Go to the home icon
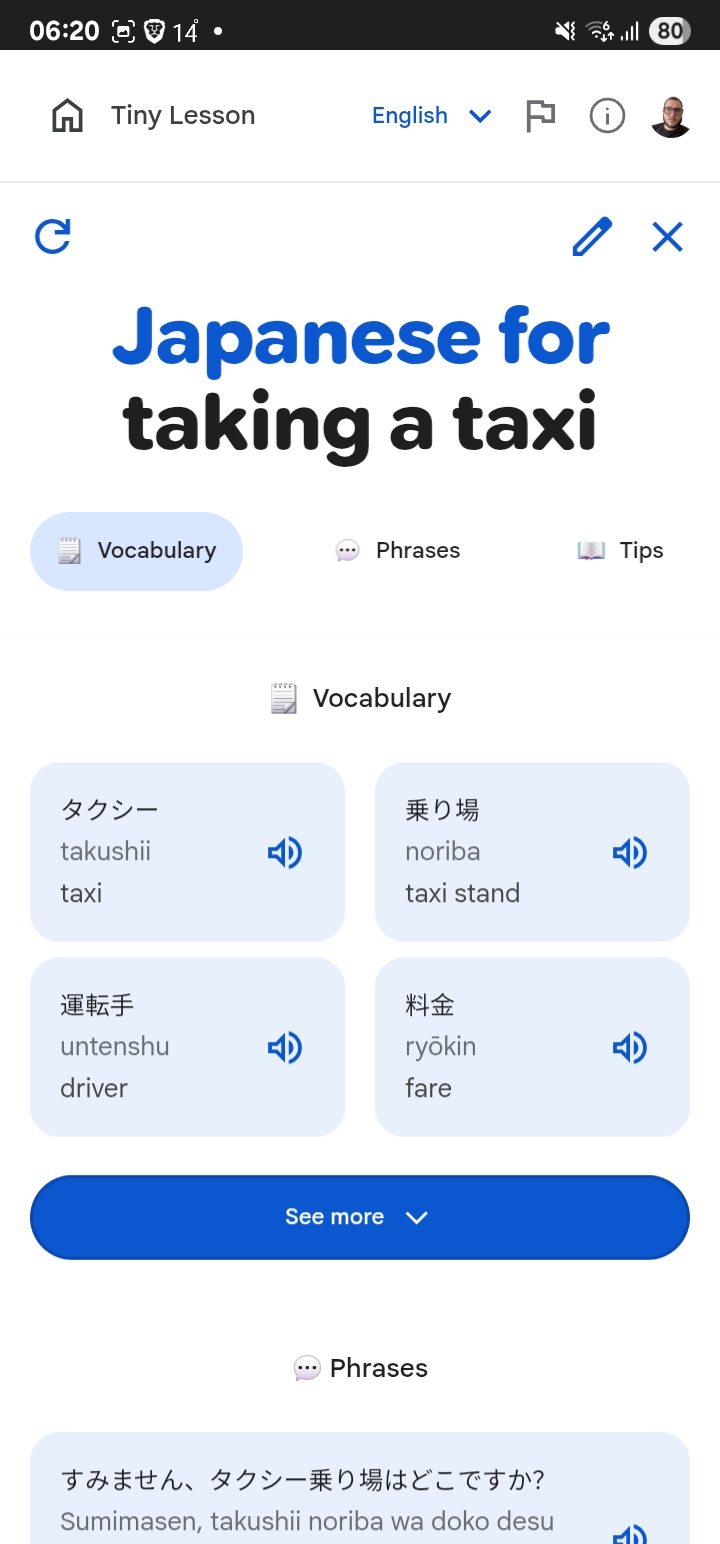Screen dimensions: 720x1544 [x=67, y=116]
